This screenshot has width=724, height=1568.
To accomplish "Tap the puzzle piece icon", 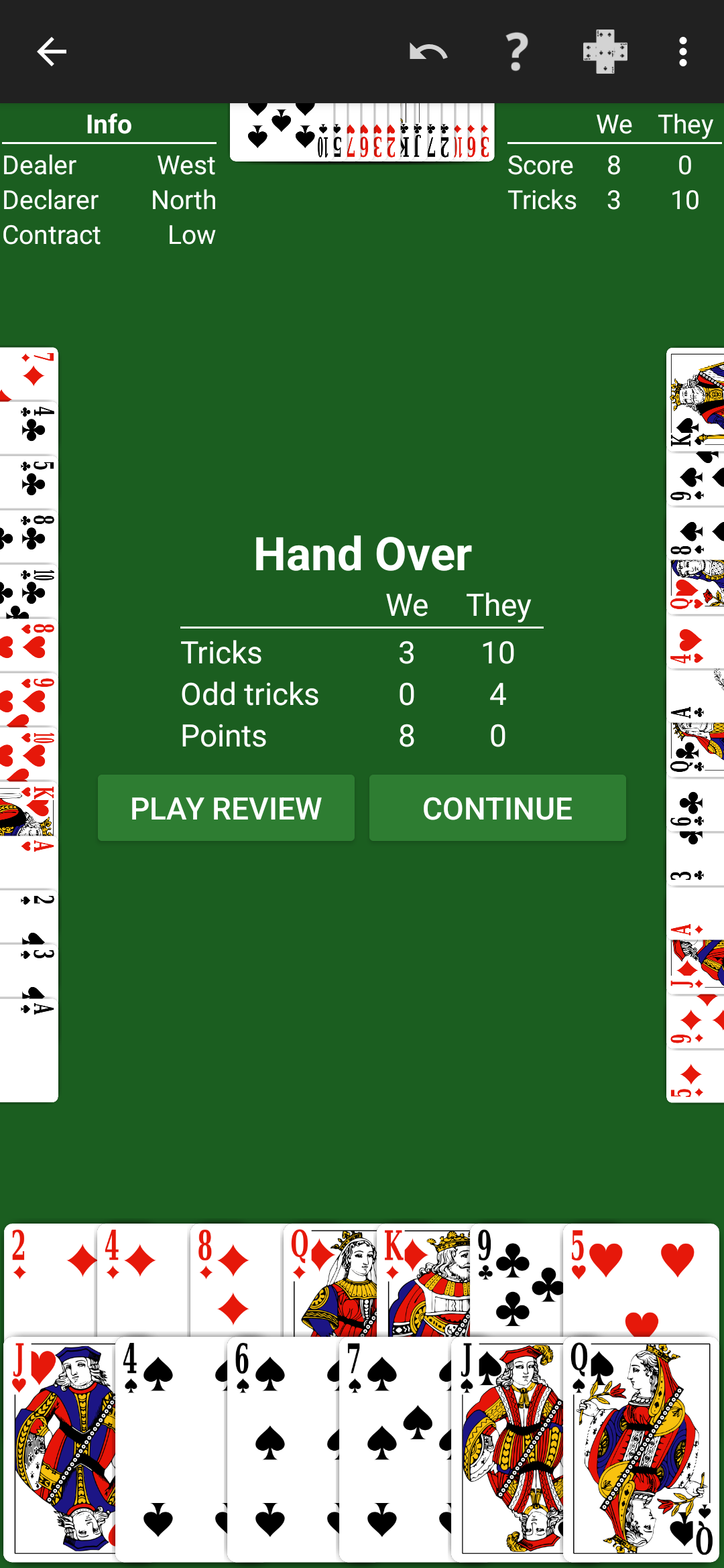I will [605, 52].
